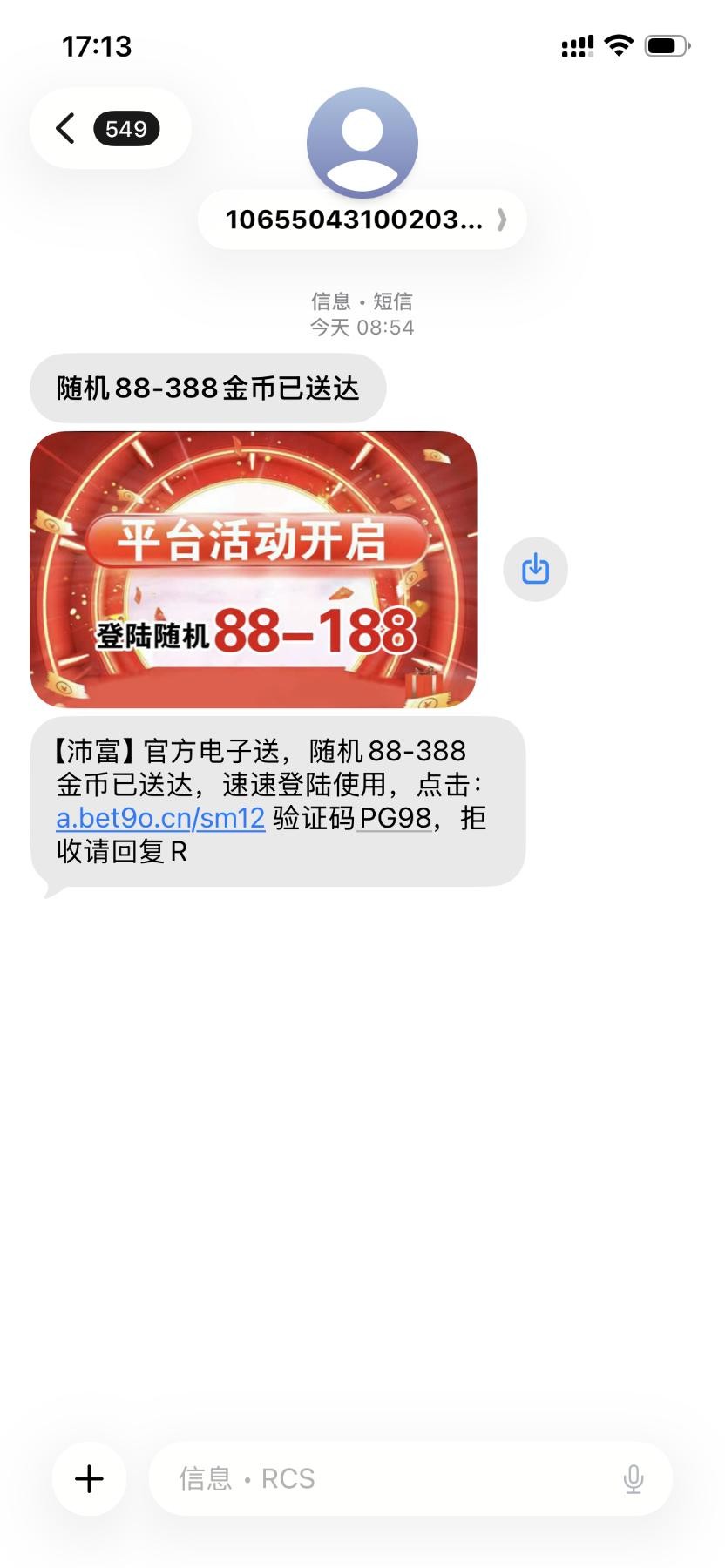
Task: Start dictation with the microphone icon
Action: pos(634,1478)
